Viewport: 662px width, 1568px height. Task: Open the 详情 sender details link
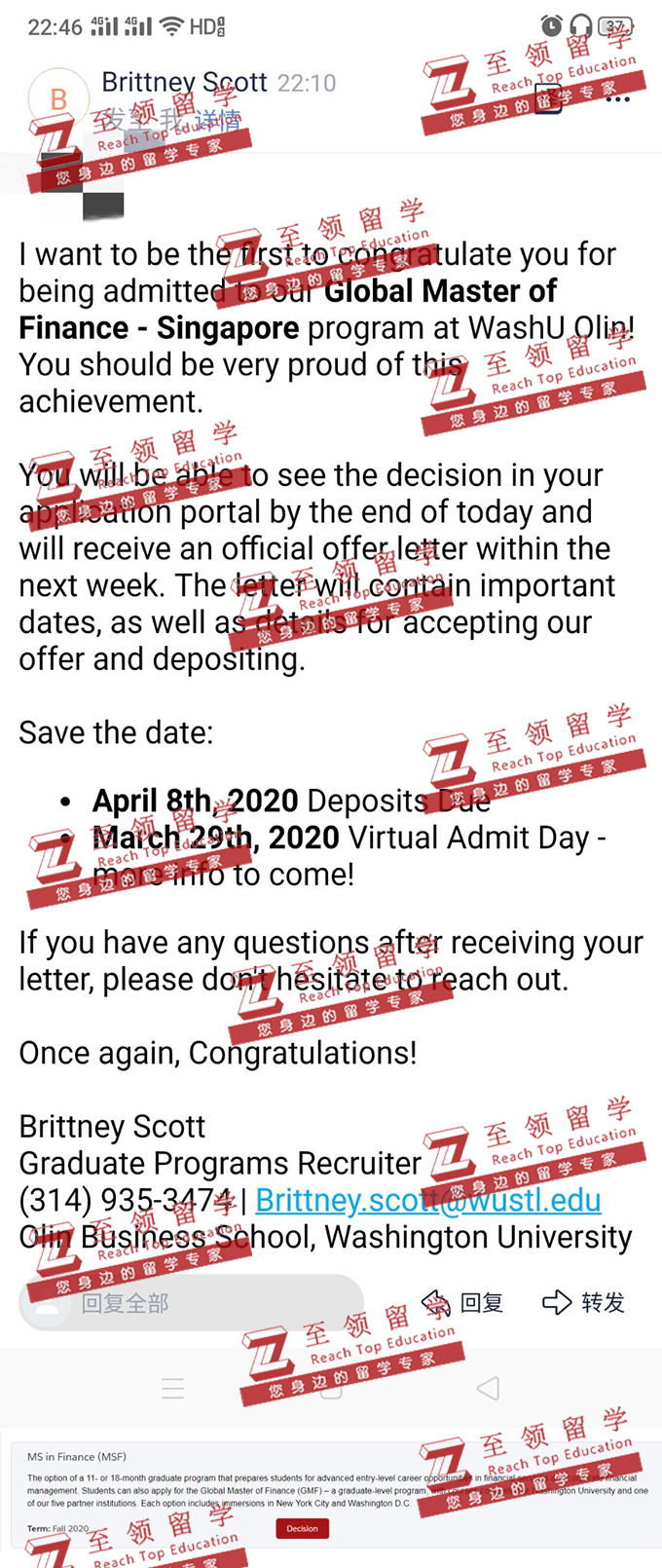[x=218, y=120]
